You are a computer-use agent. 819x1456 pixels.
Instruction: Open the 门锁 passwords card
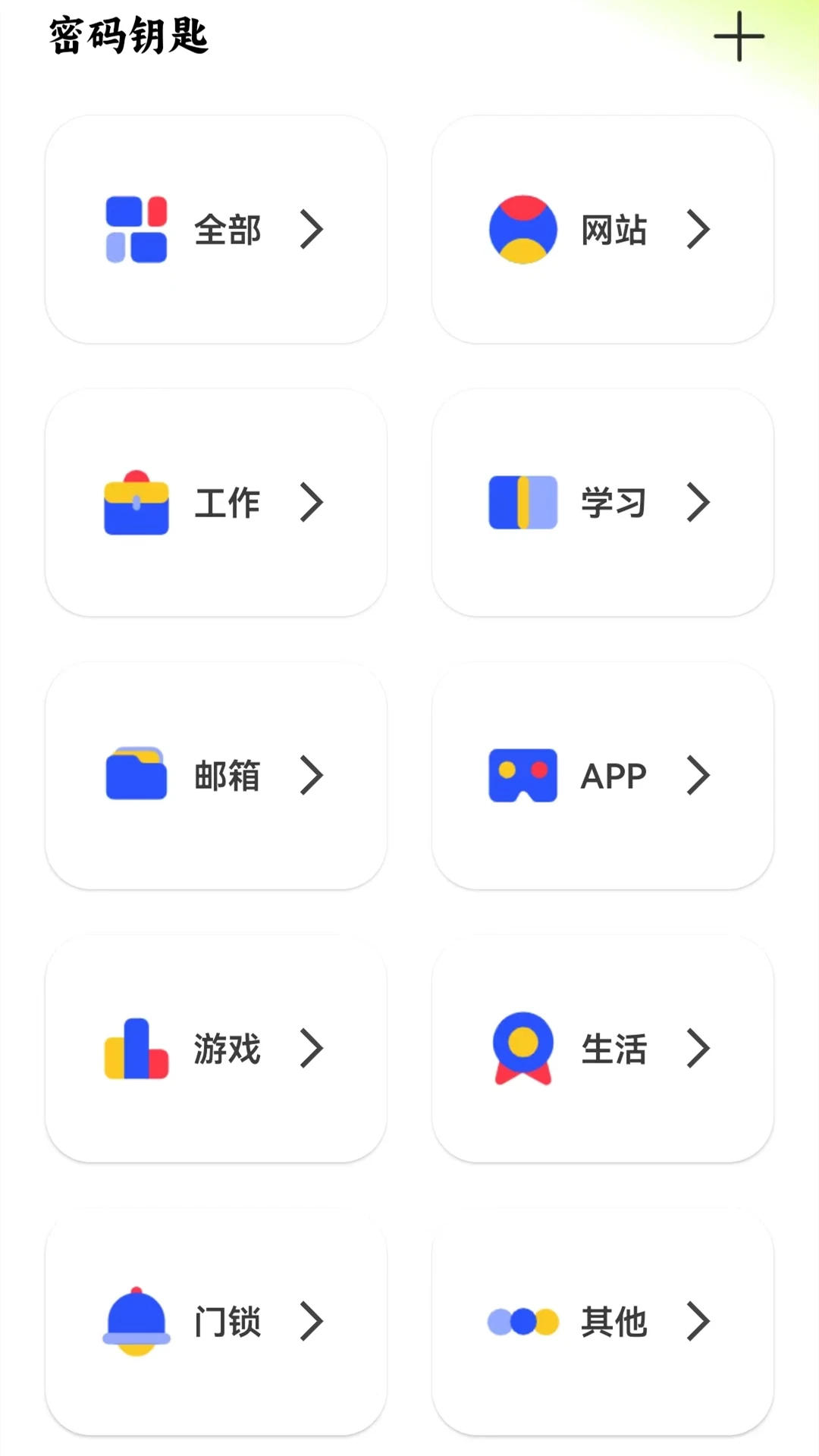click(216, 1322)
